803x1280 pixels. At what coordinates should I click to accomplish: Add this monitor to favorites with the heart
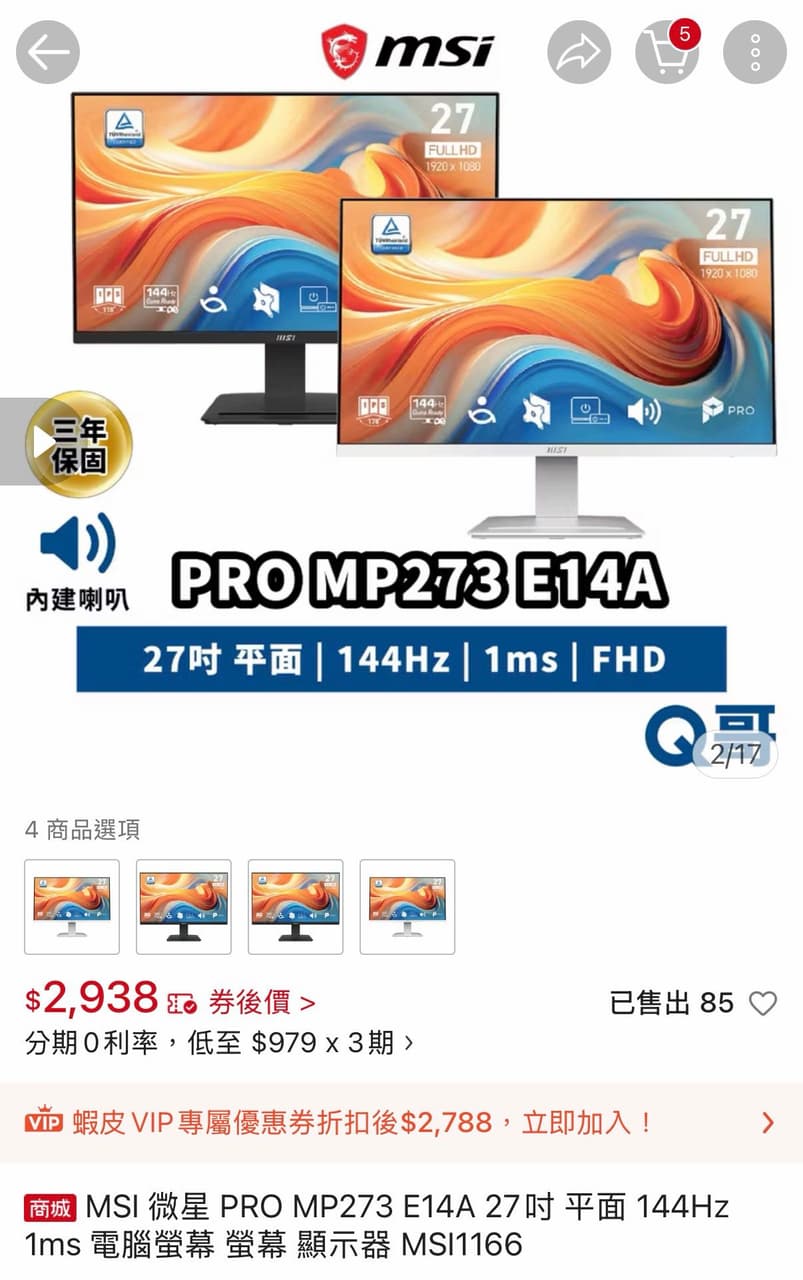coord(763,1003)
